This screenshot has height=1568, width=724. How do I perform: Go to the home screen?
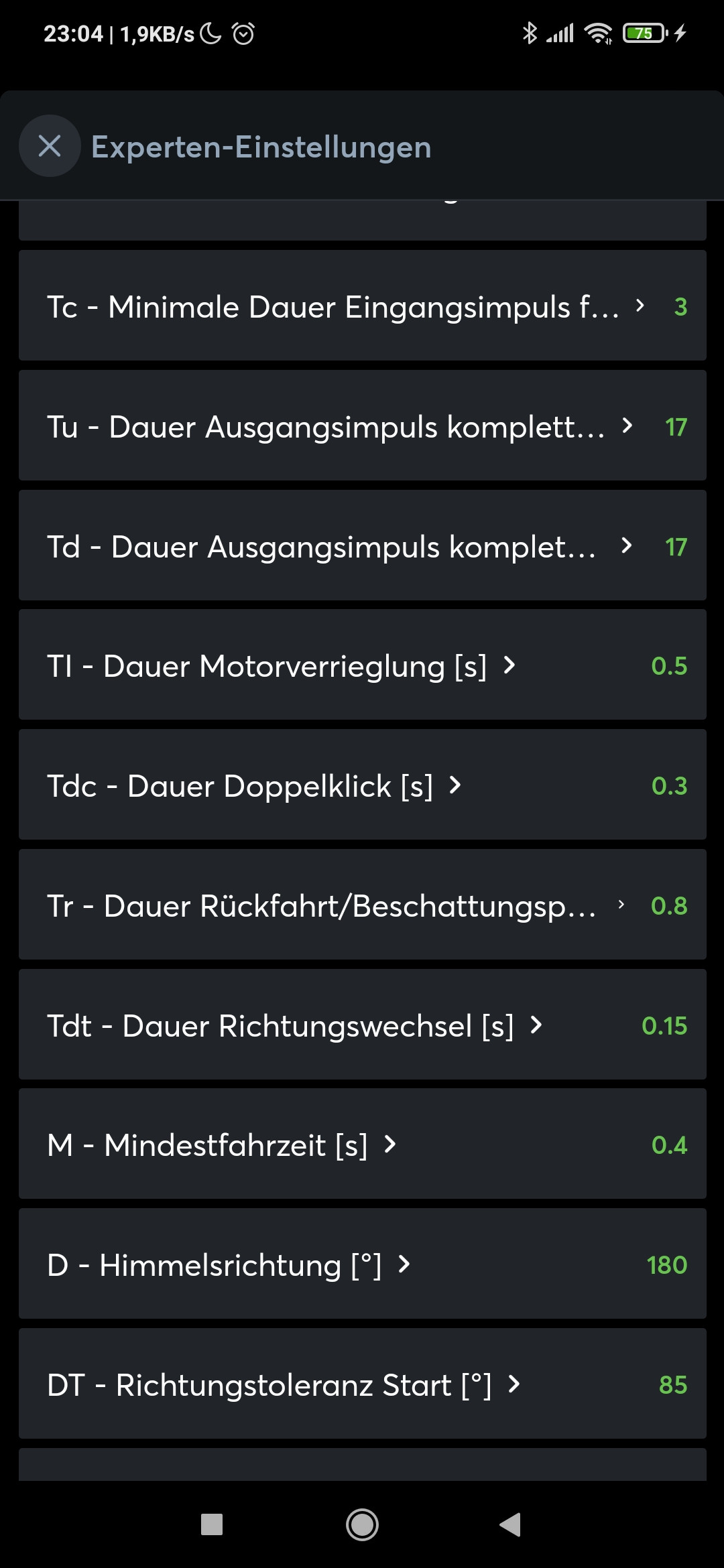tap(362, 1524)
